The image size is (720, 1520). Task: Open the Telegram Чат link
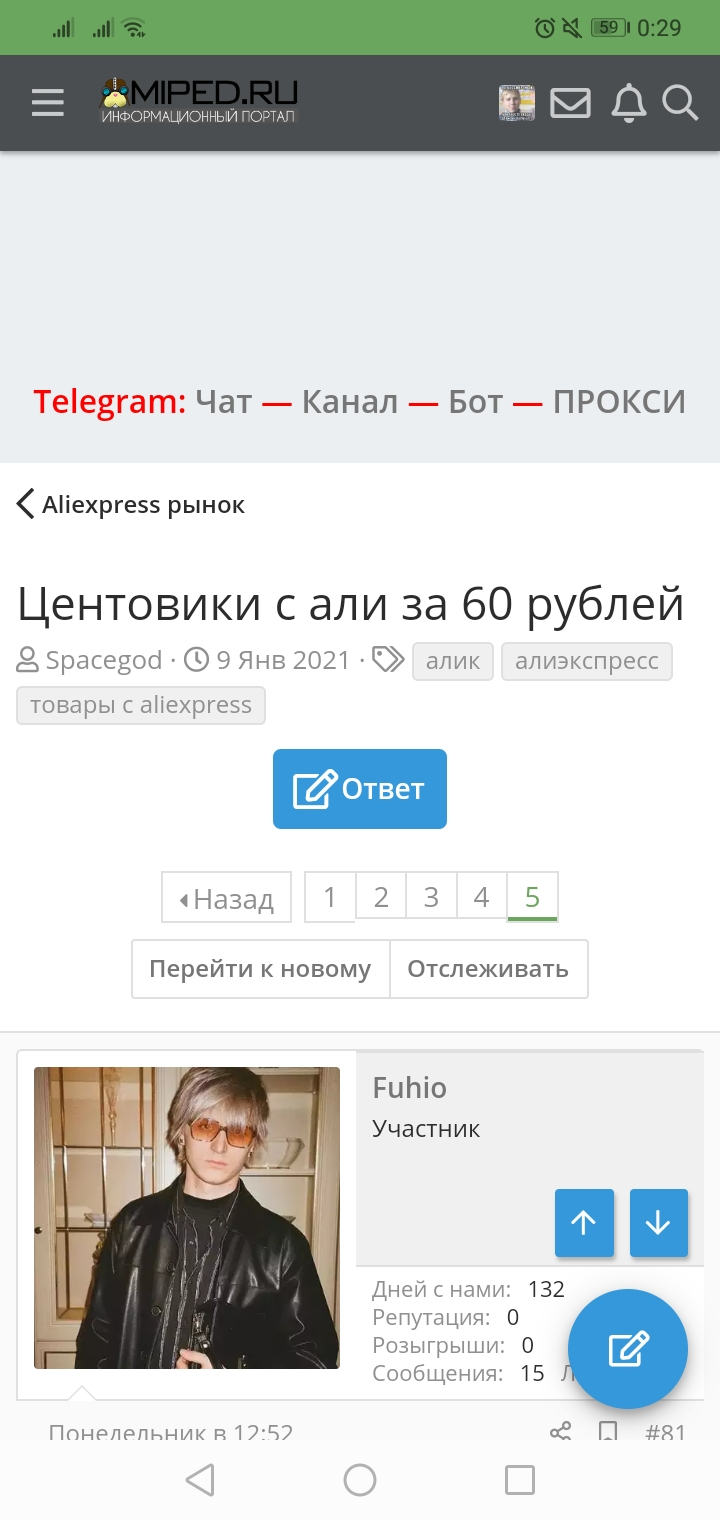(x=224, y=402)
